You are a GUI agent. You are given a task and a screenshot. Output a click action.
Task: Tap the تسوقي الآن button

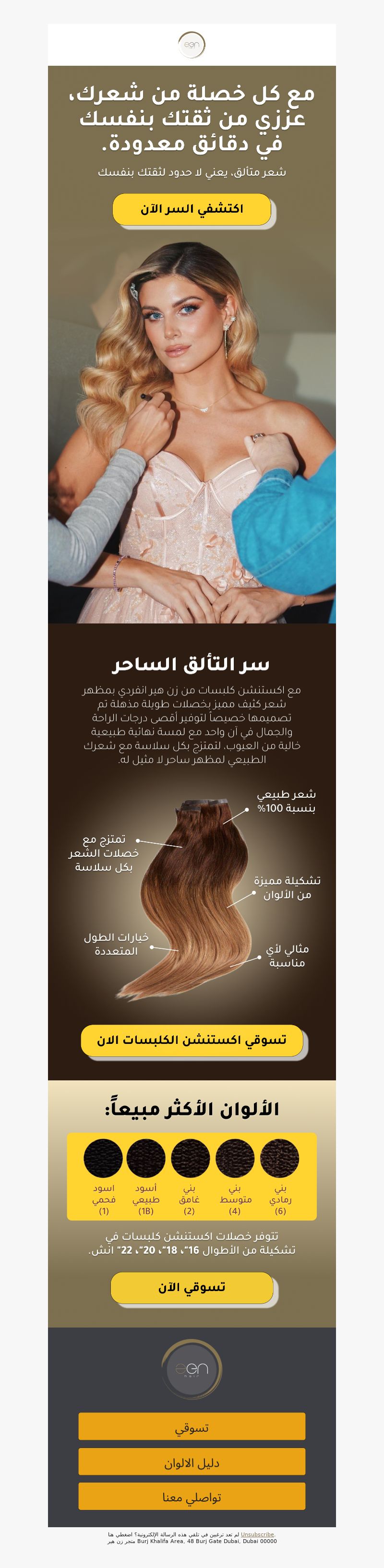pos(192,1287)
